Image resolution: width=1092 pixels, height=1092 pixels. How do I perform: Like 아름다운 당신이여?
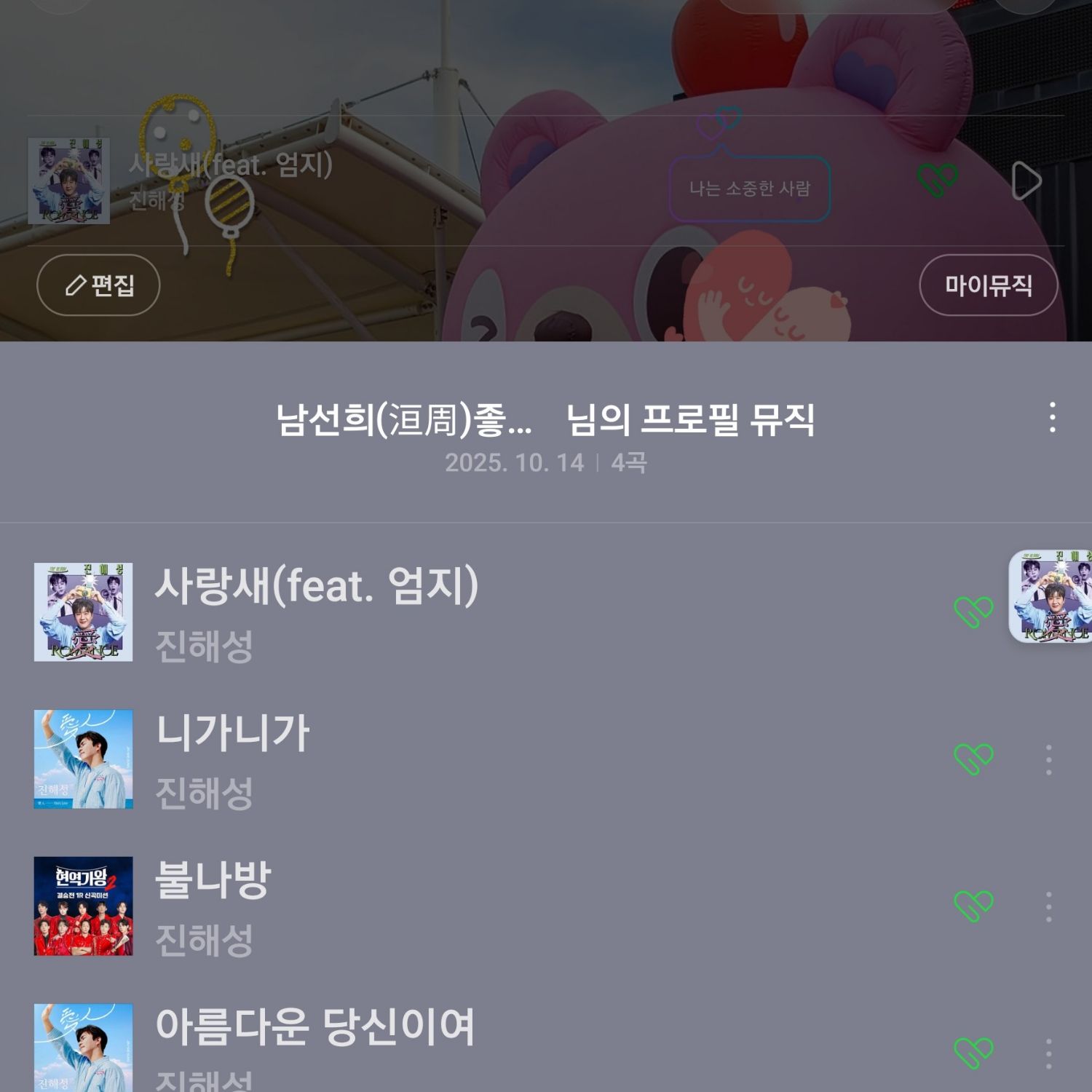click(x=973, y=1053)
